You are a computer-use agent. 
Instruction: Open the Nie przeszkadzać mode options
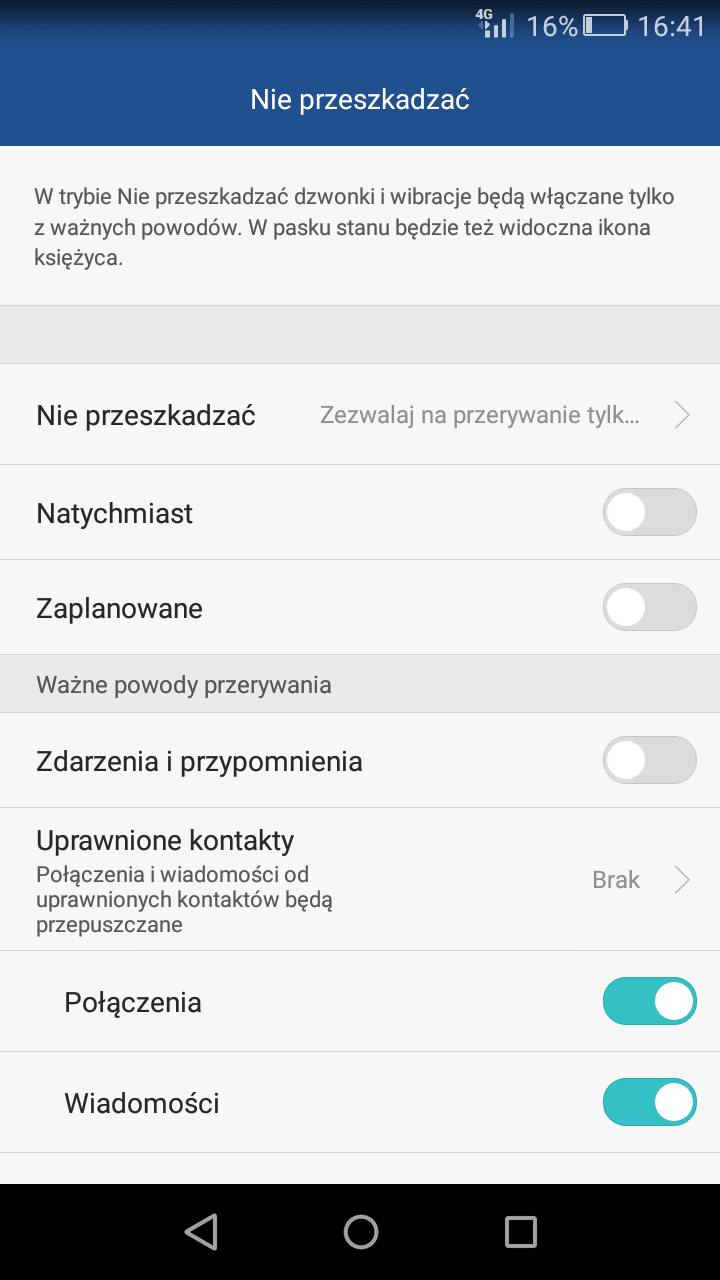click(x=360, y=415)
